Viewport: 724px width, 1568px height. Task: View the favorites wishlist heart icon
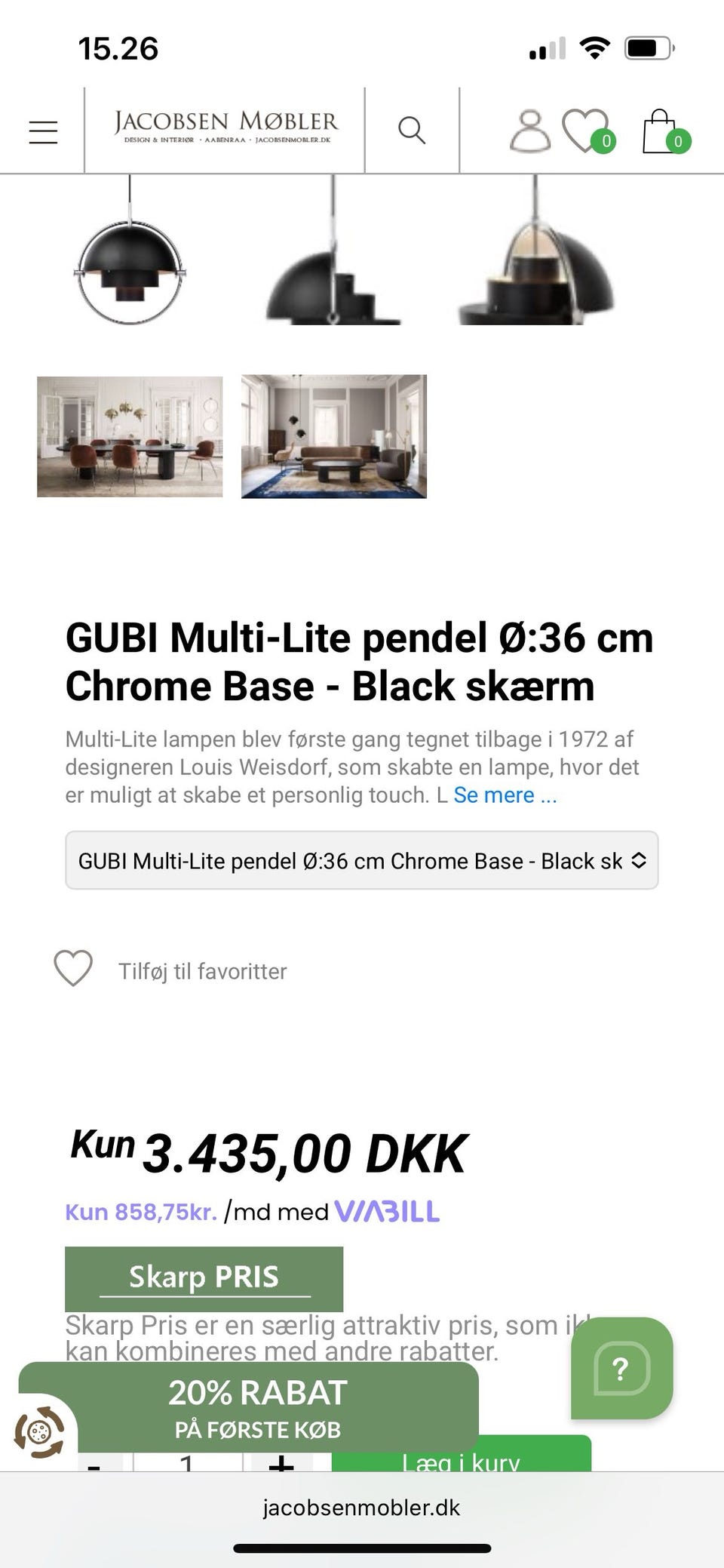pyautogui.click(x=584, y=128)
